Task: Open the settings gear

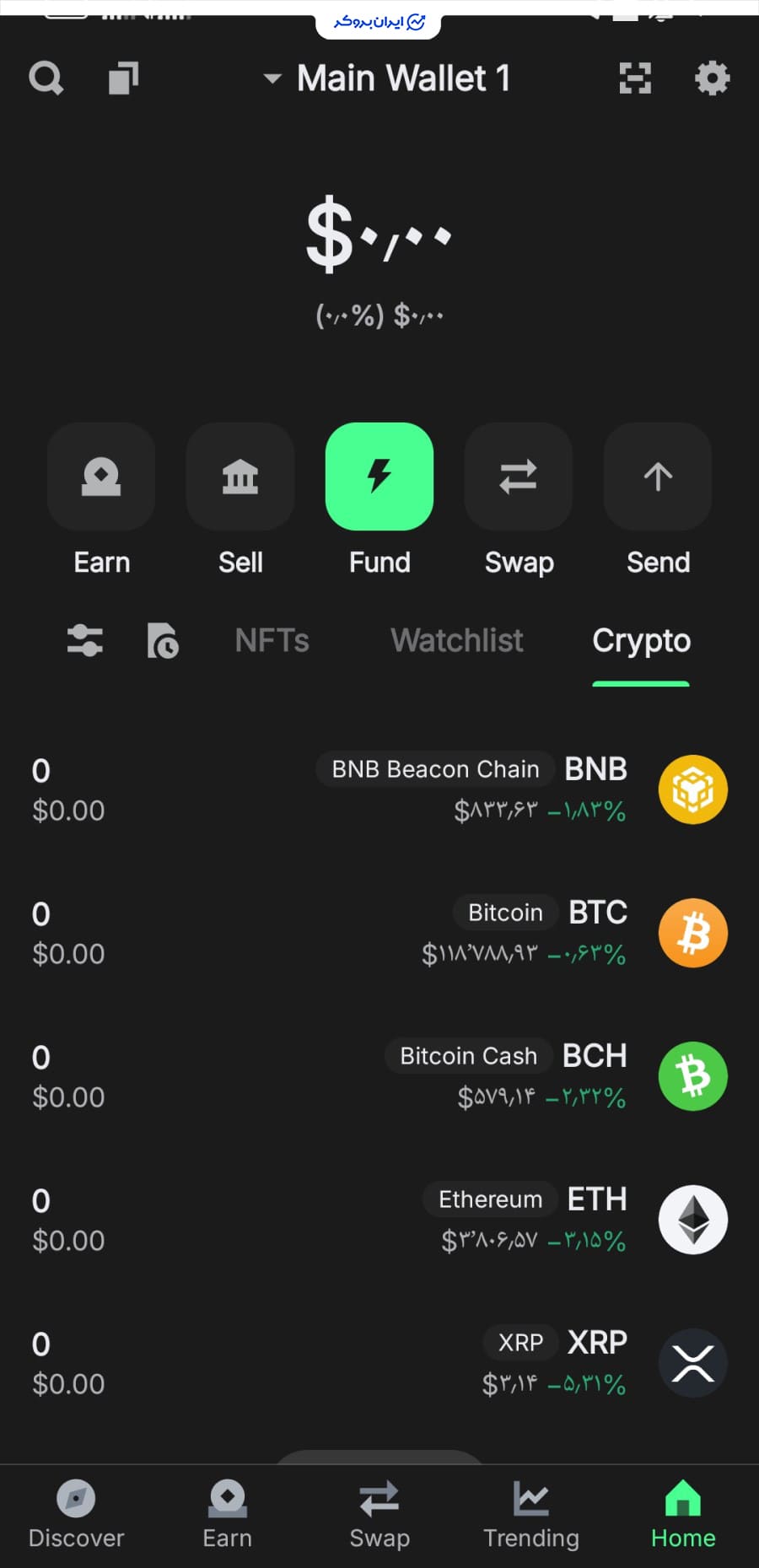Action: click(712, 78)
